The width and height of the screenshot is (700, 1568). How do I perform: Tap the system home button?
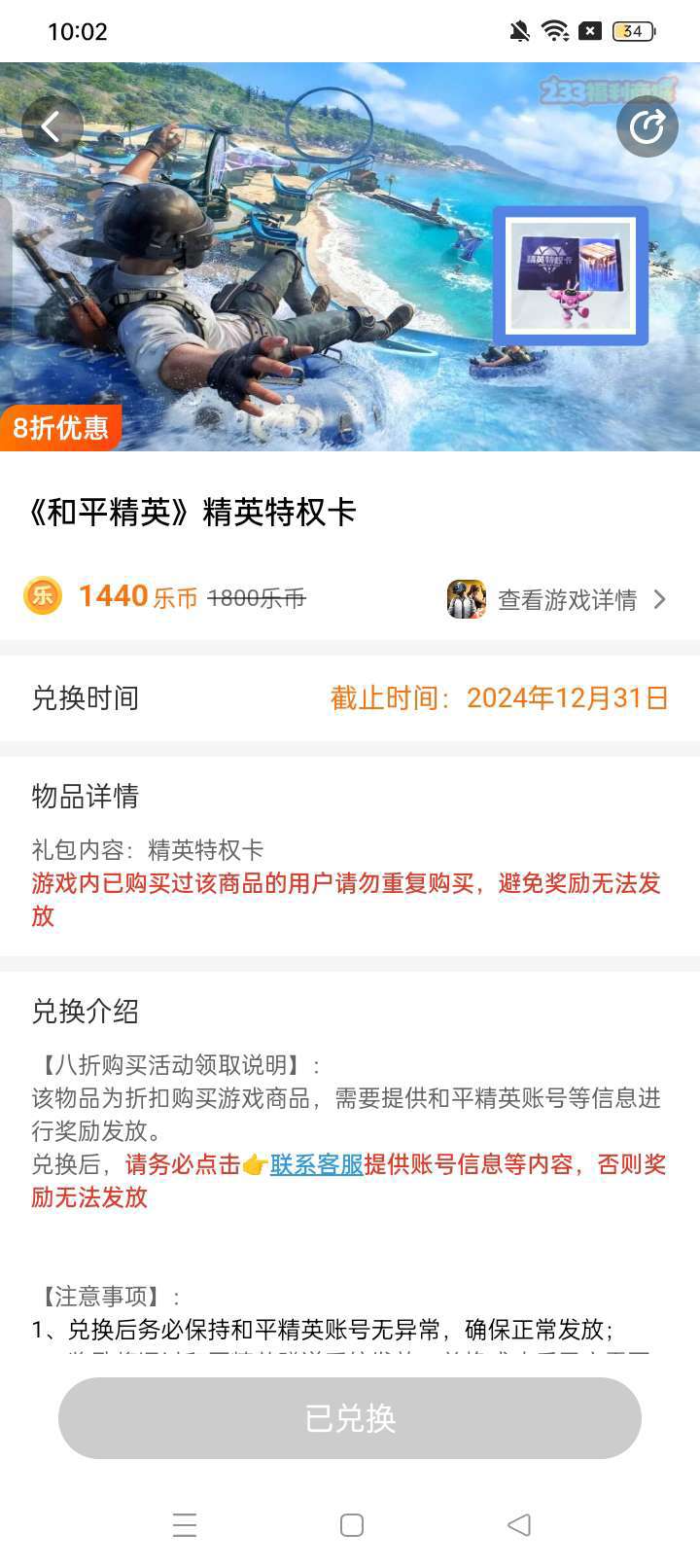tap(352, 1524)
